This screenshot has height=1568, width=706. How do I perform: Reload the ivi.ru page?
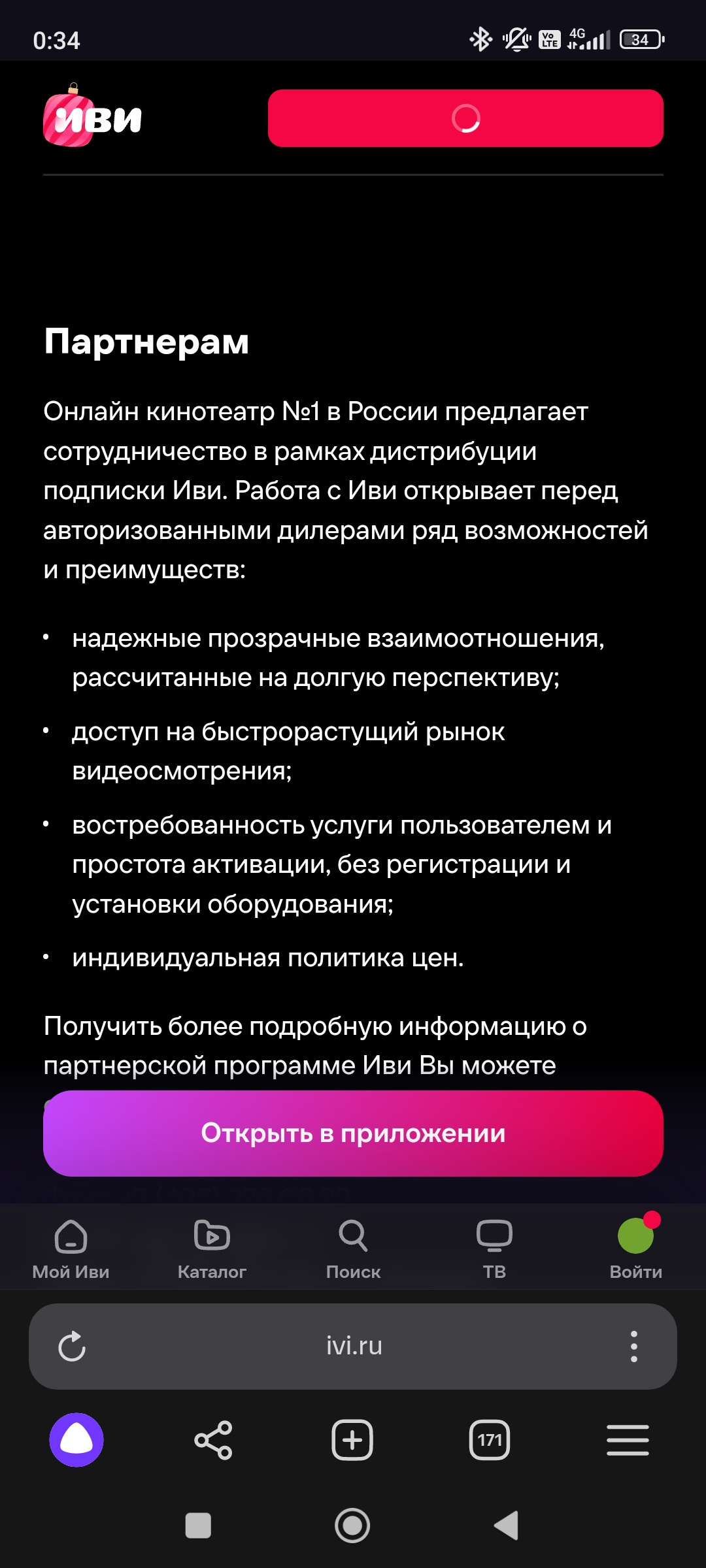point(72,1346)
